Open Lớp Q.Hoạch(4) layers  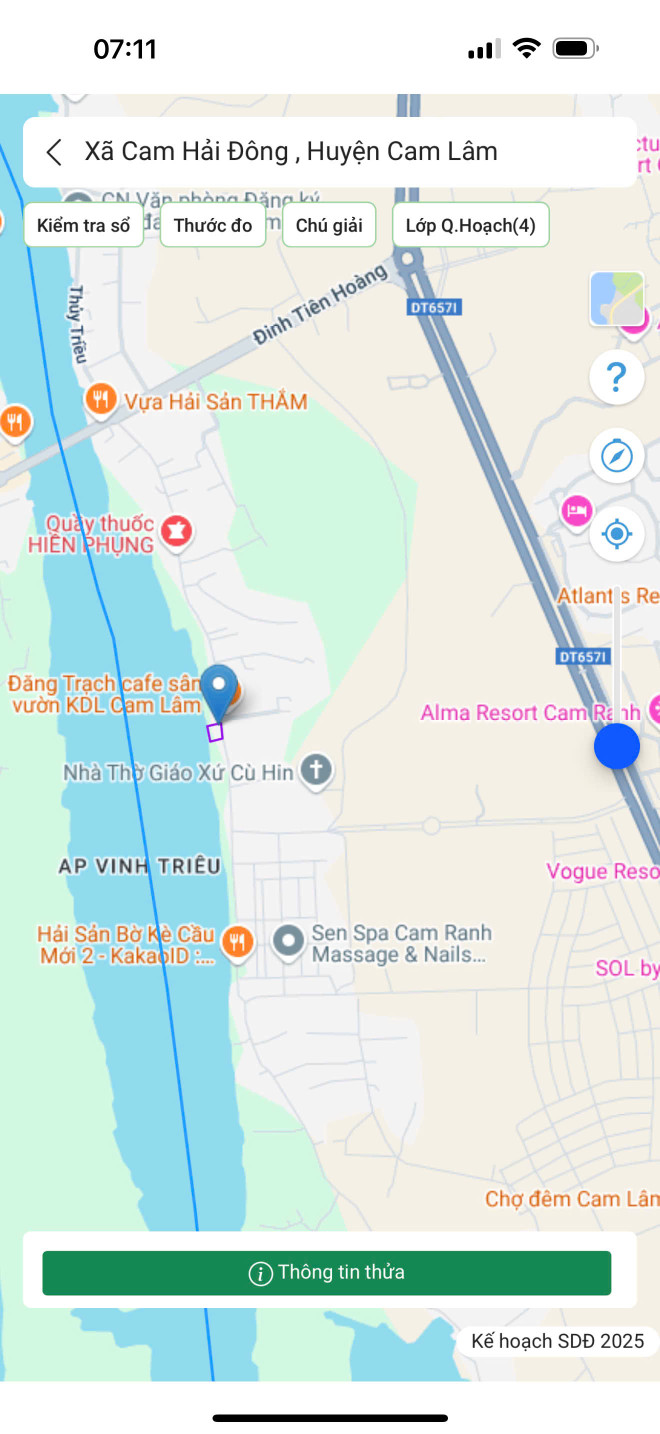coord(470,225)
